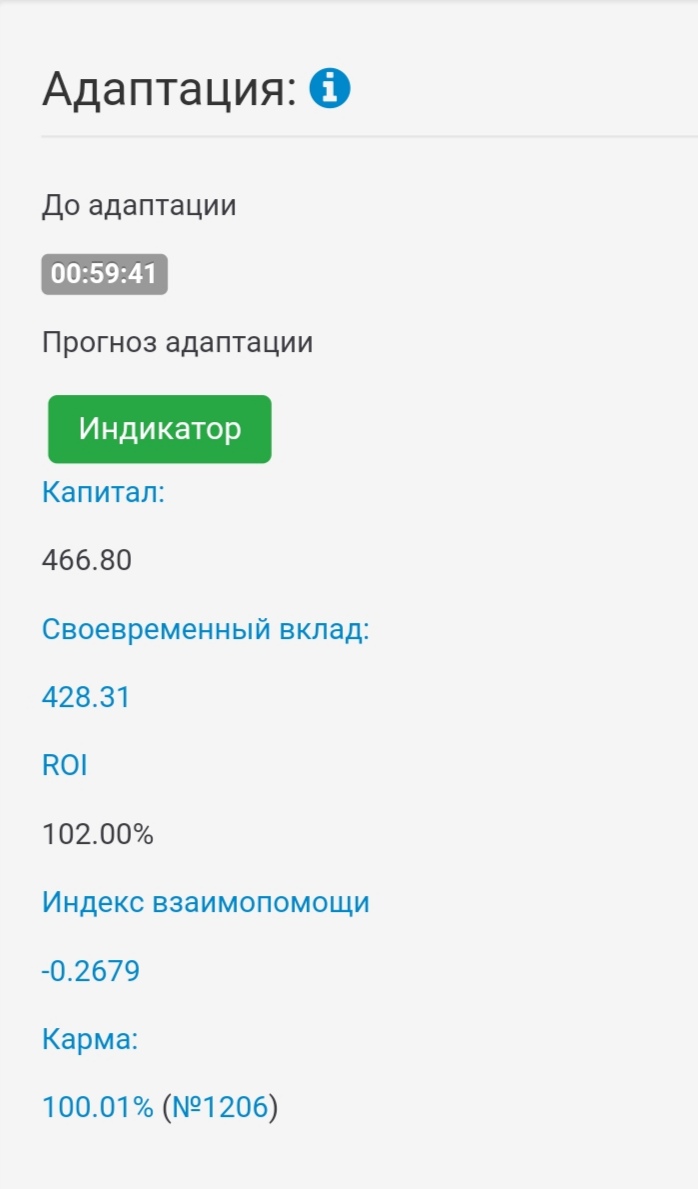Image resolution: width=698 pixels, height=1189 pixels.
Task: Open the Индекс взаимопомощи link
Action: tap(205, 902)
